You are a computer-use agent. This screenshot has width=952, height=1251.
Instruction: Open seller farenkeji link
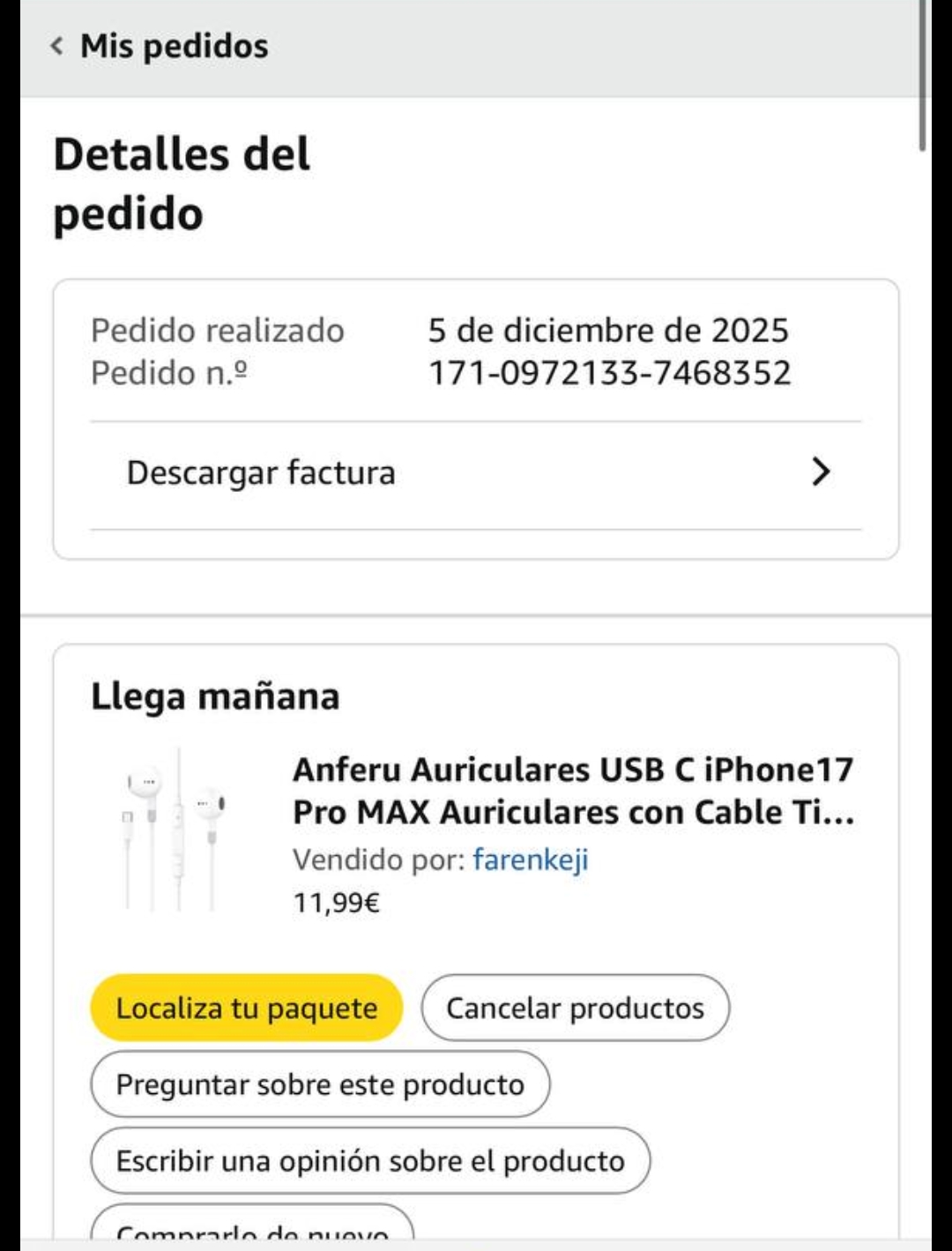(530, 859)
